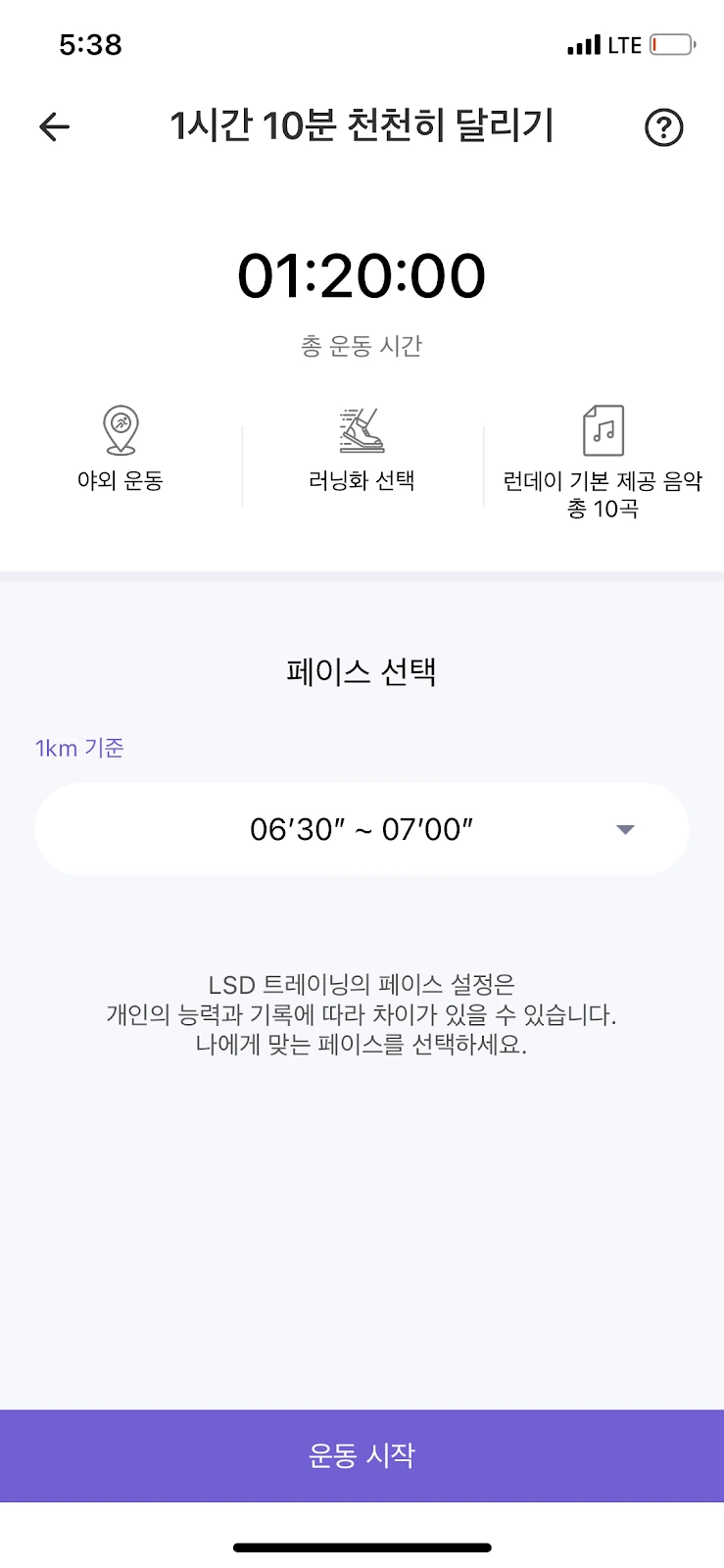Tap the back arrow in the header
Image resolution: width=724 pixels, height=1568 pixels.
(56, 126)
